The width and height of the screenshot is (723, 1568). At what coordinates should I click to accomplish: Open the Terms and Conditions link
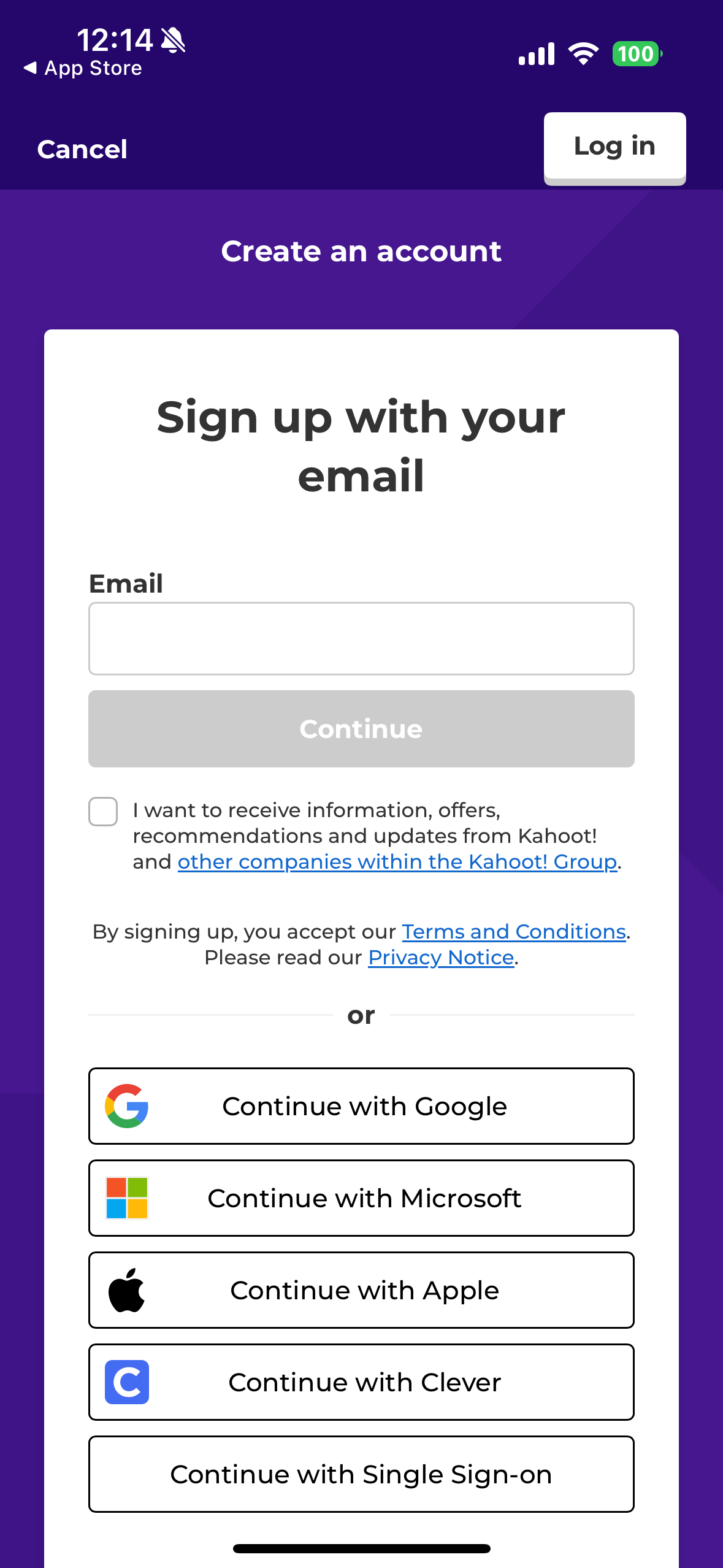(514, 932)
